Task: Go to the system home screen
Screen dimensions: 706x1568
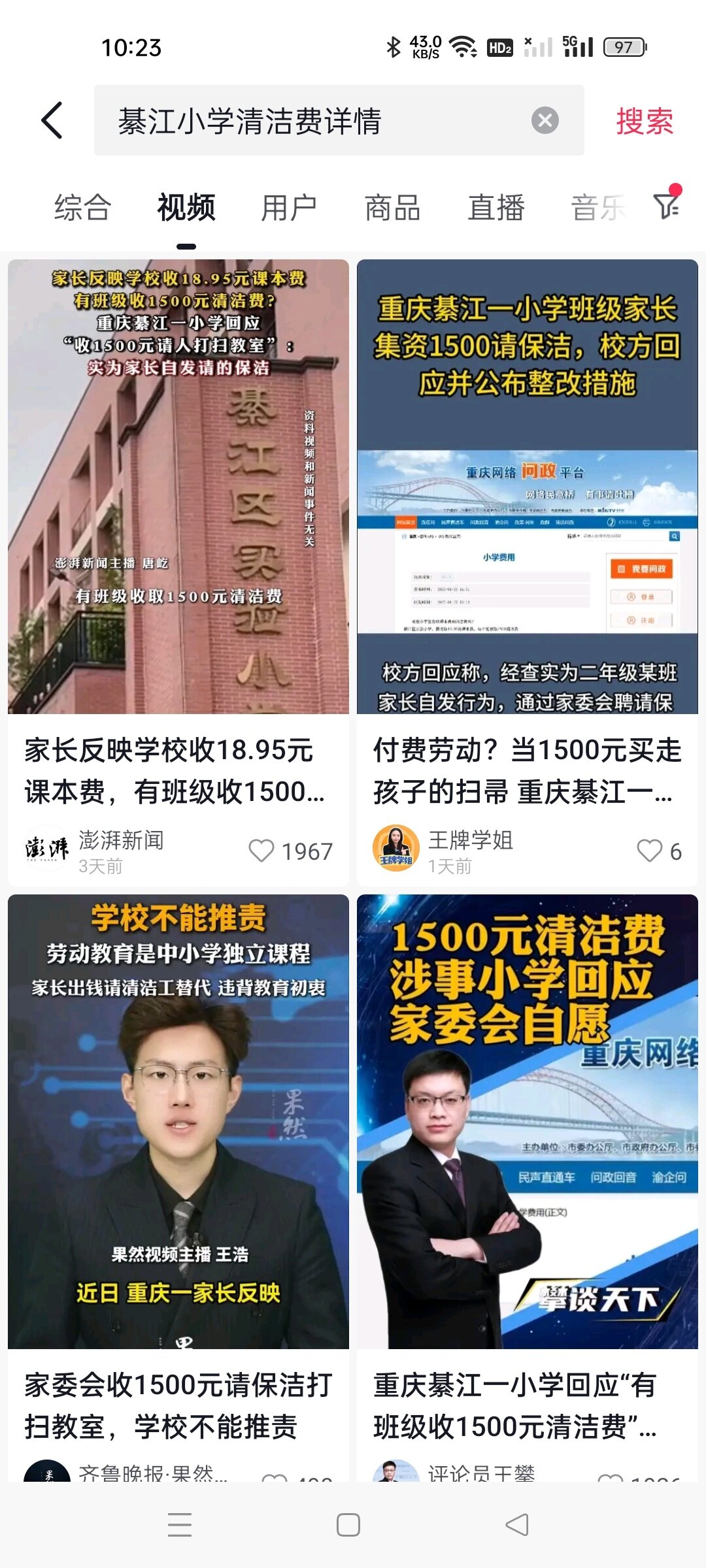Action: [348, 1525]
